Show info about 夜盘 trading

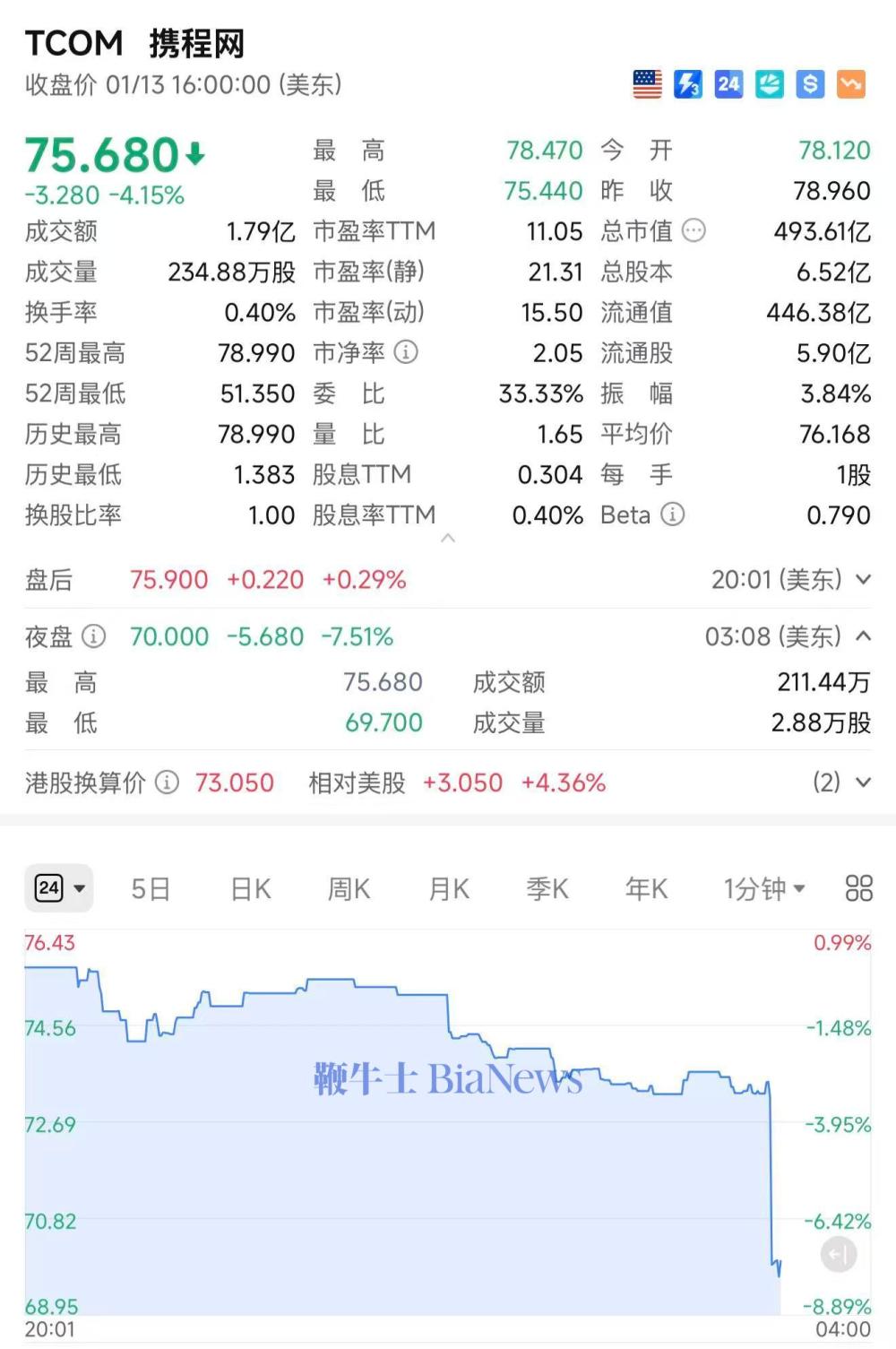[x=93, y=636]
